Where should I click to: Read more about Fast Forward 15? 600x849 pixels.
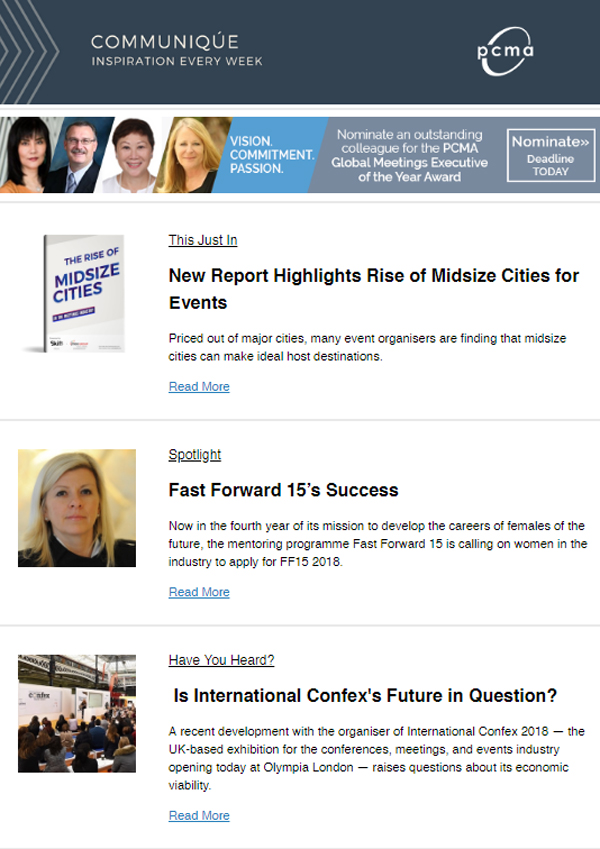(x=199, y=592)
